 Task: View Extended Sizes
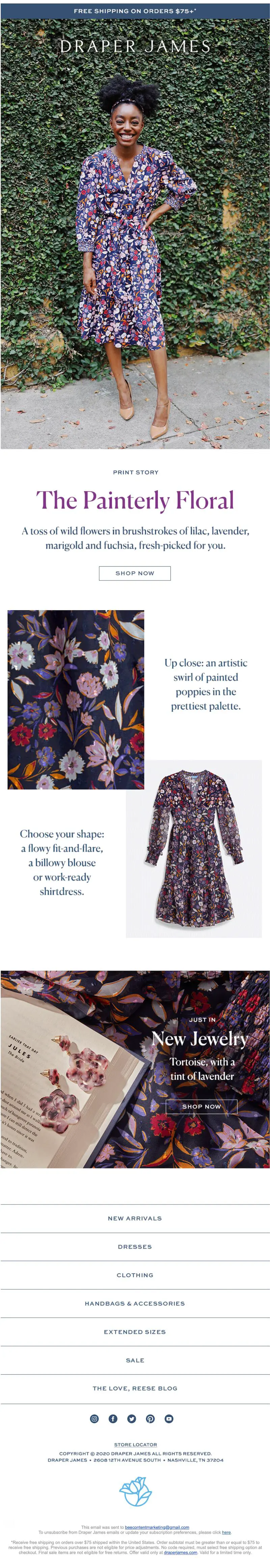[x=134, y=1332]
